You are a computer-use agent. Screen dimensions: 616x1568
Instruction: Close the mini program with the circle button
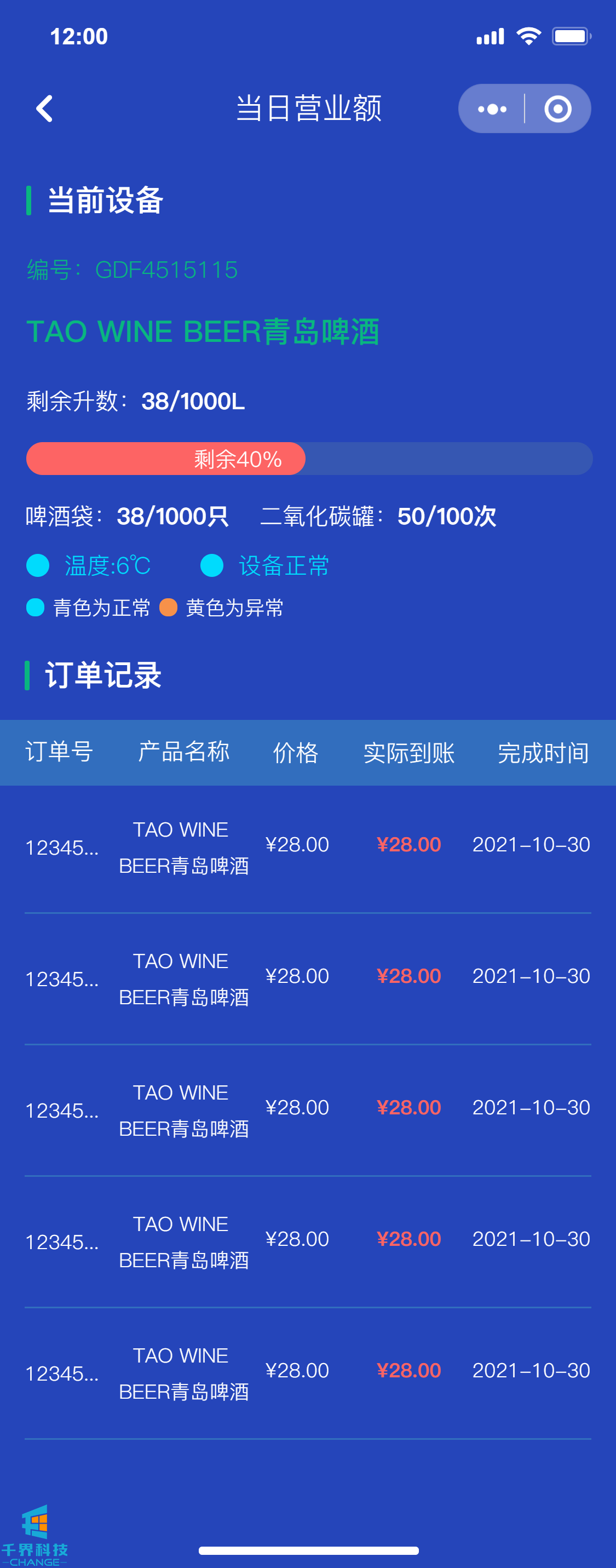(x=557, y=109)
